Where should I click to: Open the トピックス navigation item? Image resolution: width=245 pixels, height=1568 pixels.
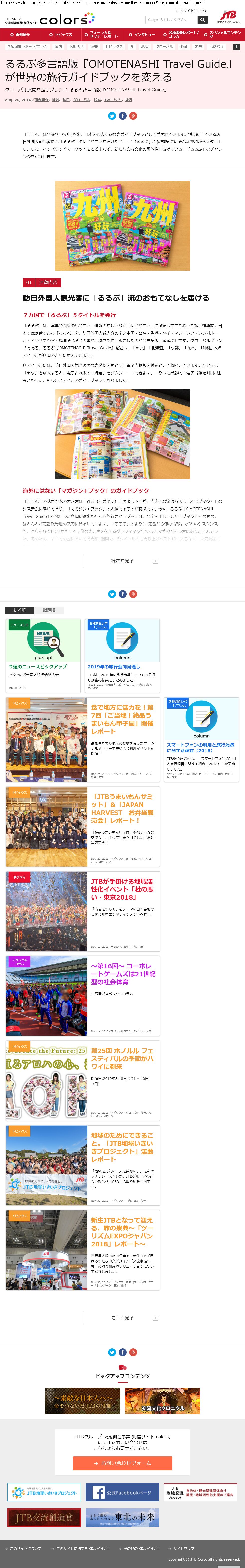62,35
